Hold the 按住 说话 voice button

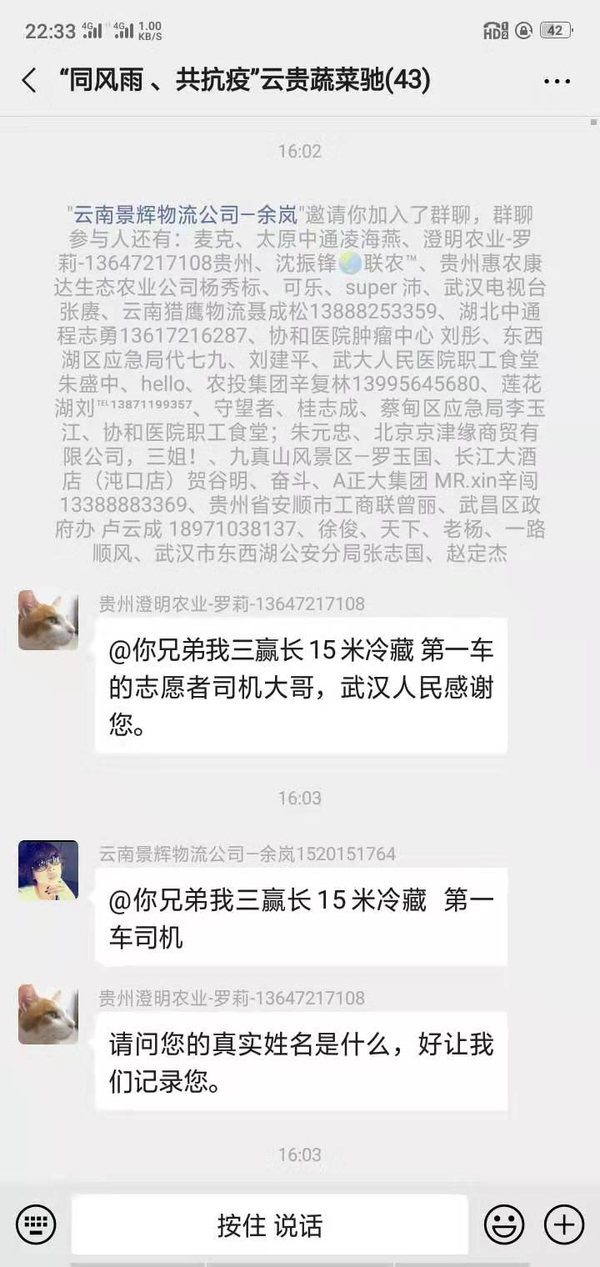tap(270, 1224)
